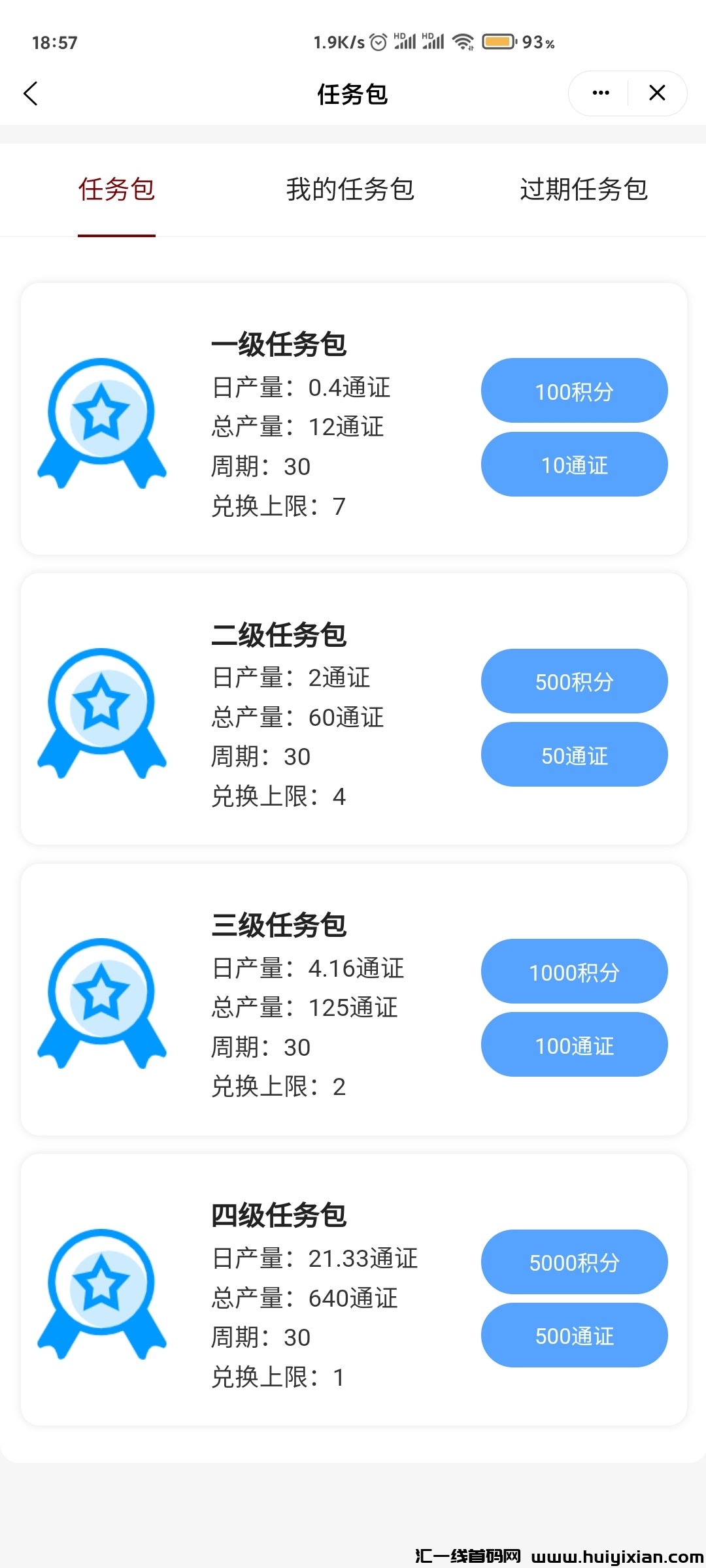Image resolution: width=706 pixels, height=1568 pixels.
Task: Tap the 5000积分 button for 四级任务包
Action: click(574, 1262)
